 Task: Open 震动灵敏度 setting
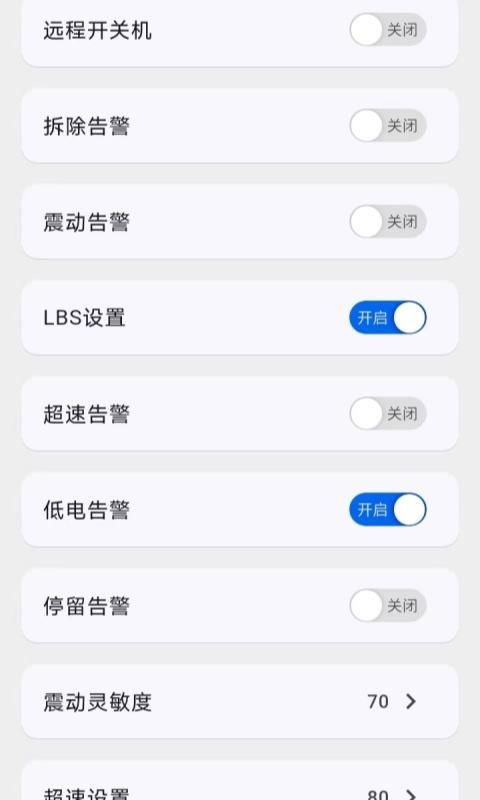point(240,702)
